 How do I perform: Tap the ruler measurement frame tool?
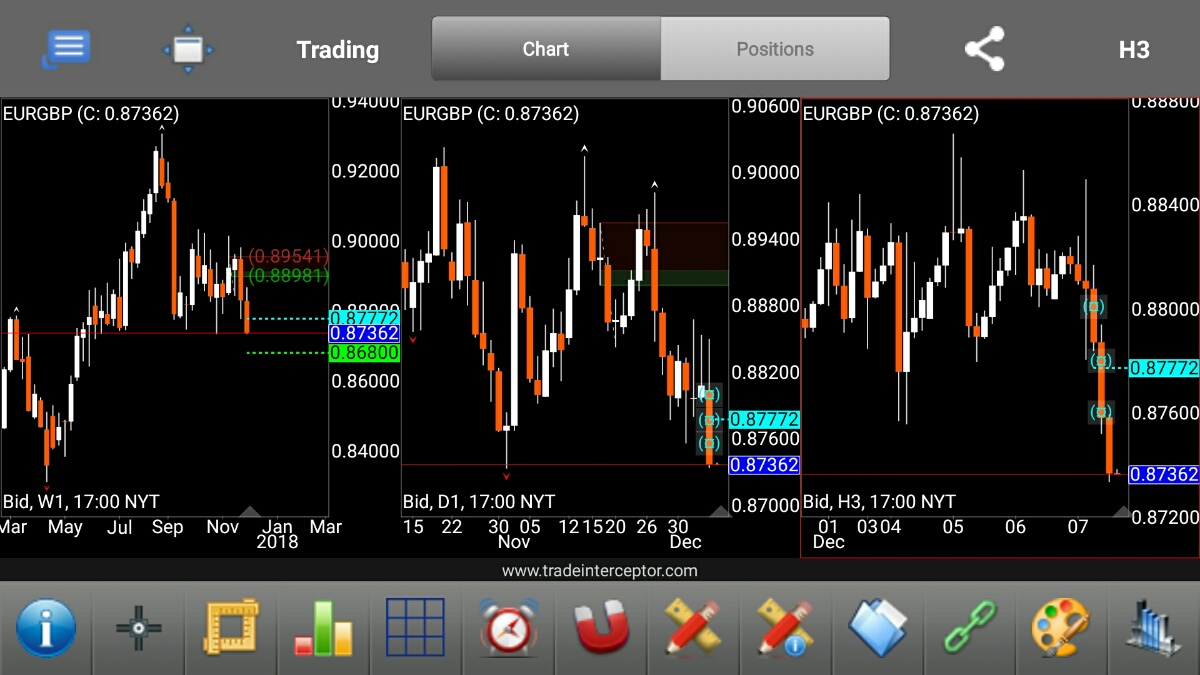click(x=231, y=629)
